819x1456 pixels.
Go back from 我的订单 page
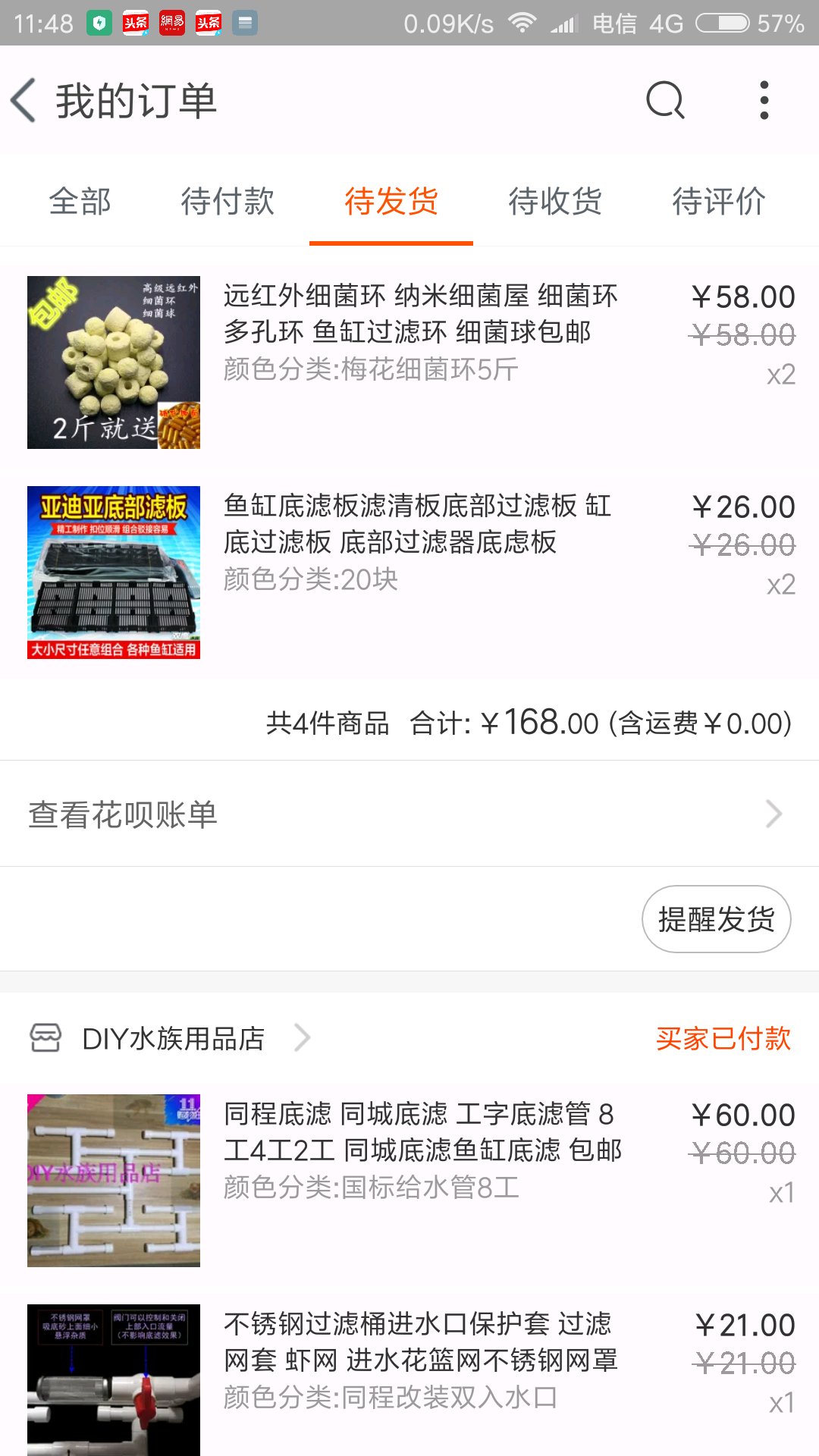point(24,101)
